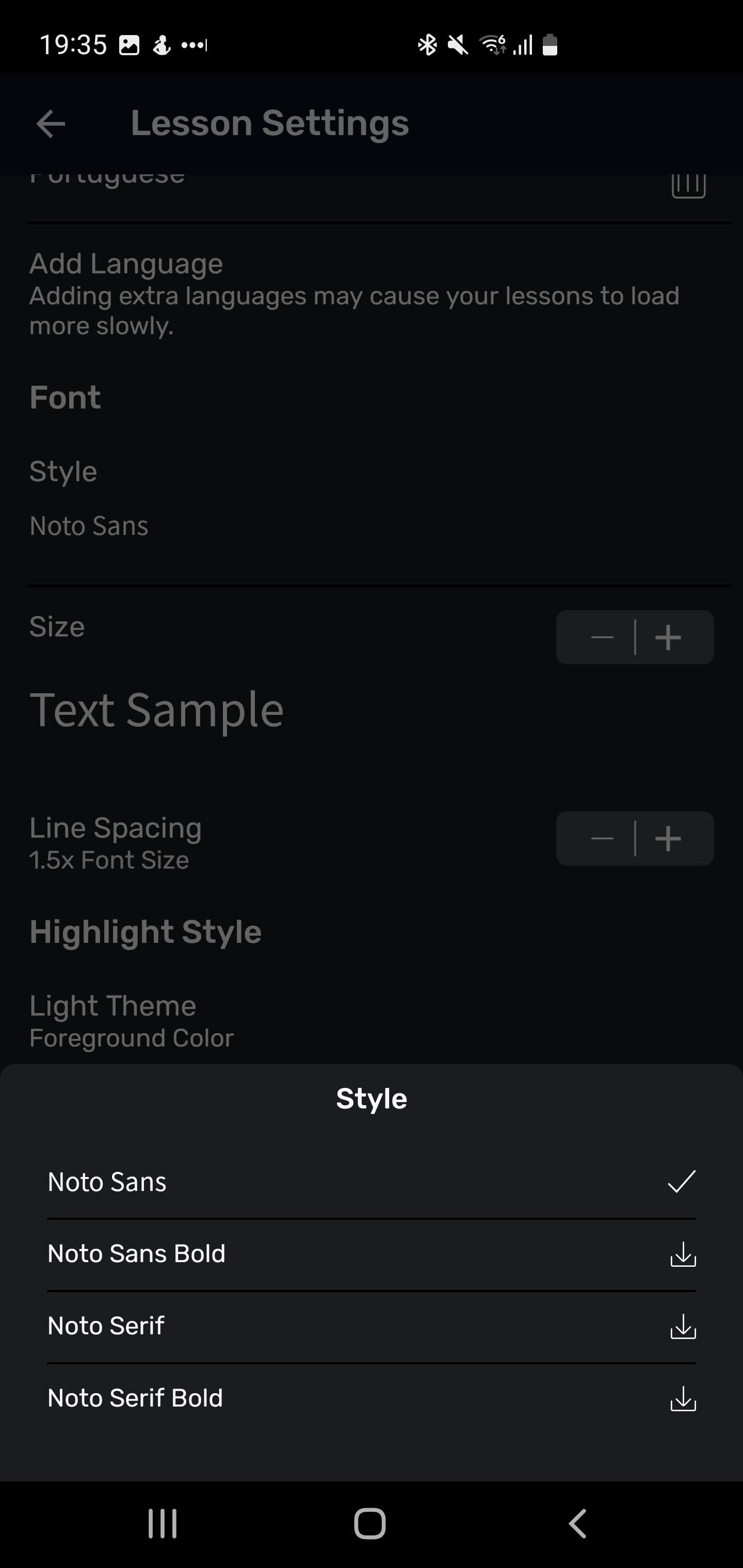
Task: Choose the Noto Sans Bold font
Action: pos(372,1254)
